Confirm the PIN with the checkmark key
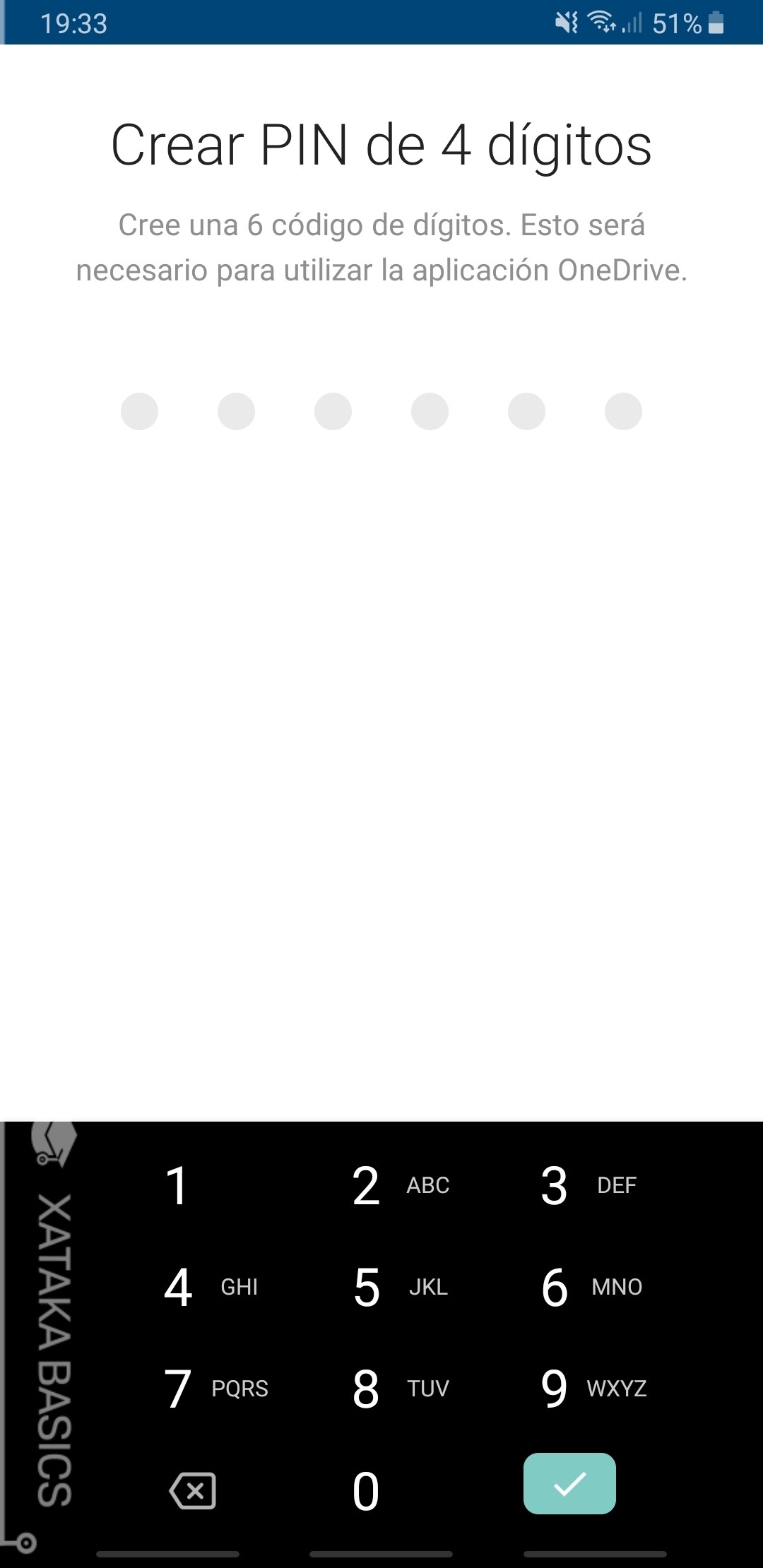Screen dimensions: 763x1568 click(569, 1483)
